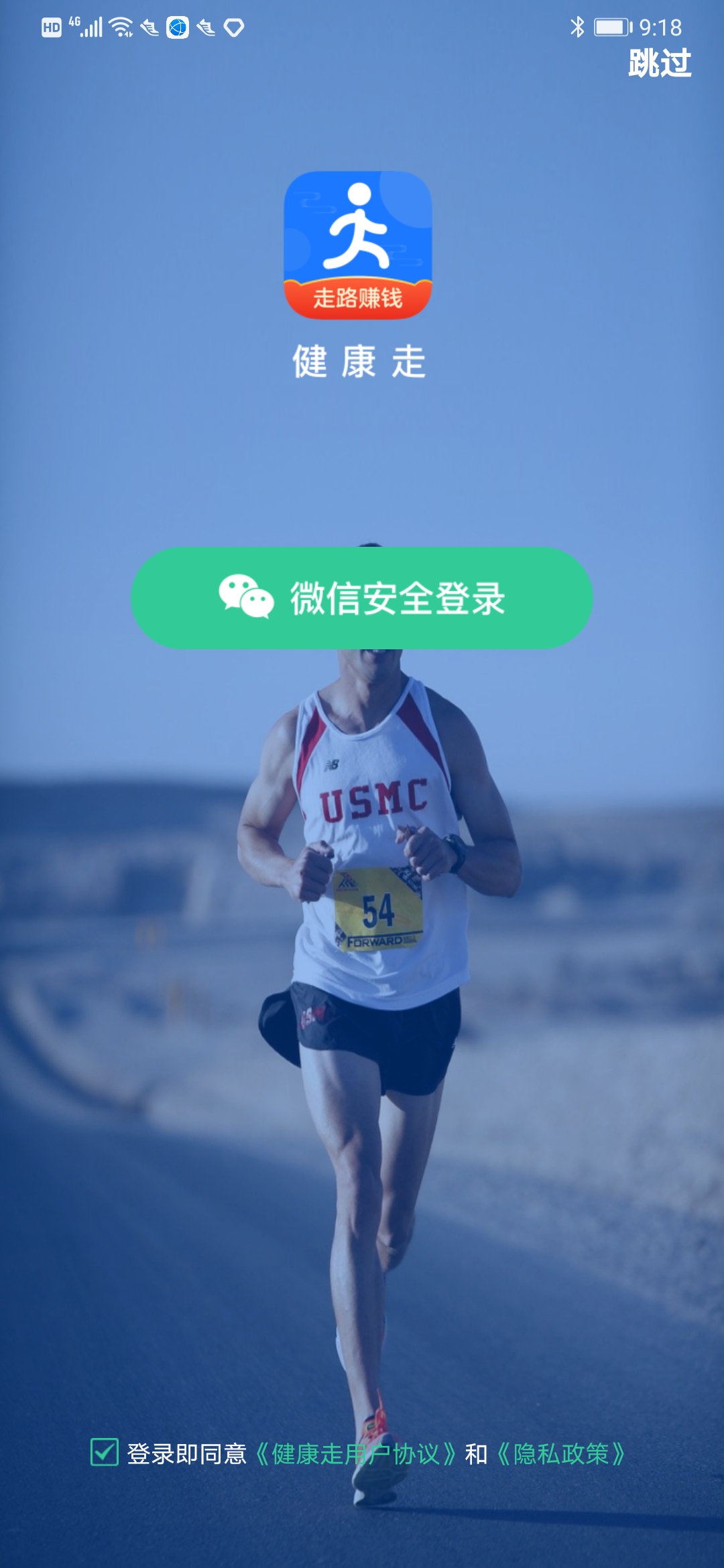
Task: Tap 跳过 to skip login
Action: pos(660,64)
